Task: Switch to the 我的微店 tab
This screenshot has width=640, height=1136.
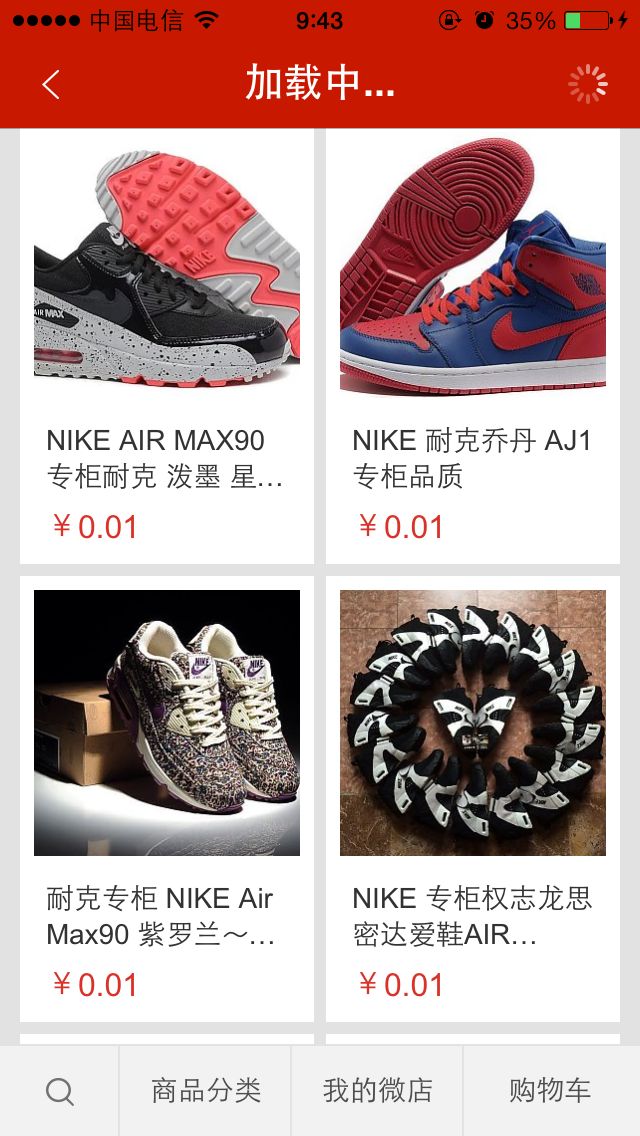Action: 377,1091
